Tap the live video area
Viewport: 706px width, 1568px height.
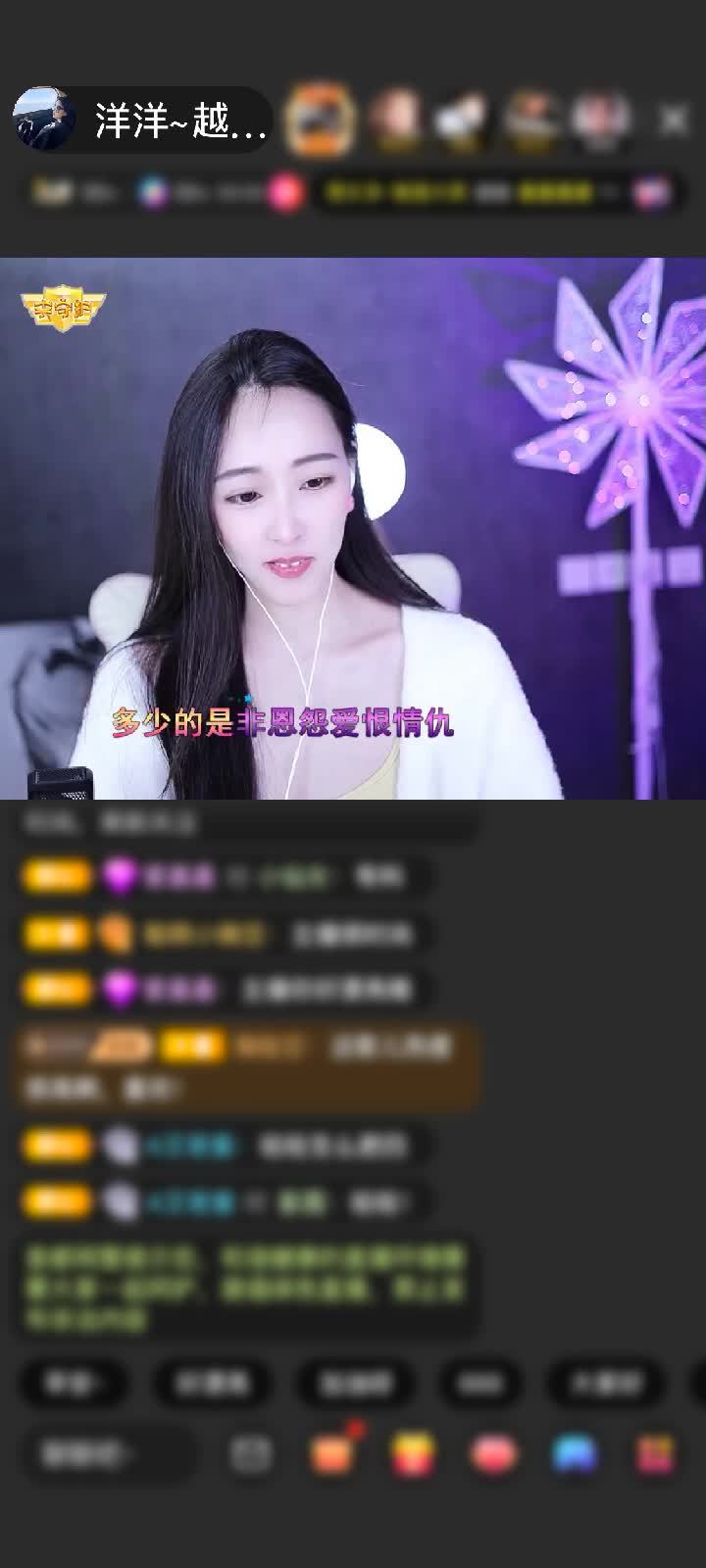click(353, 529)
